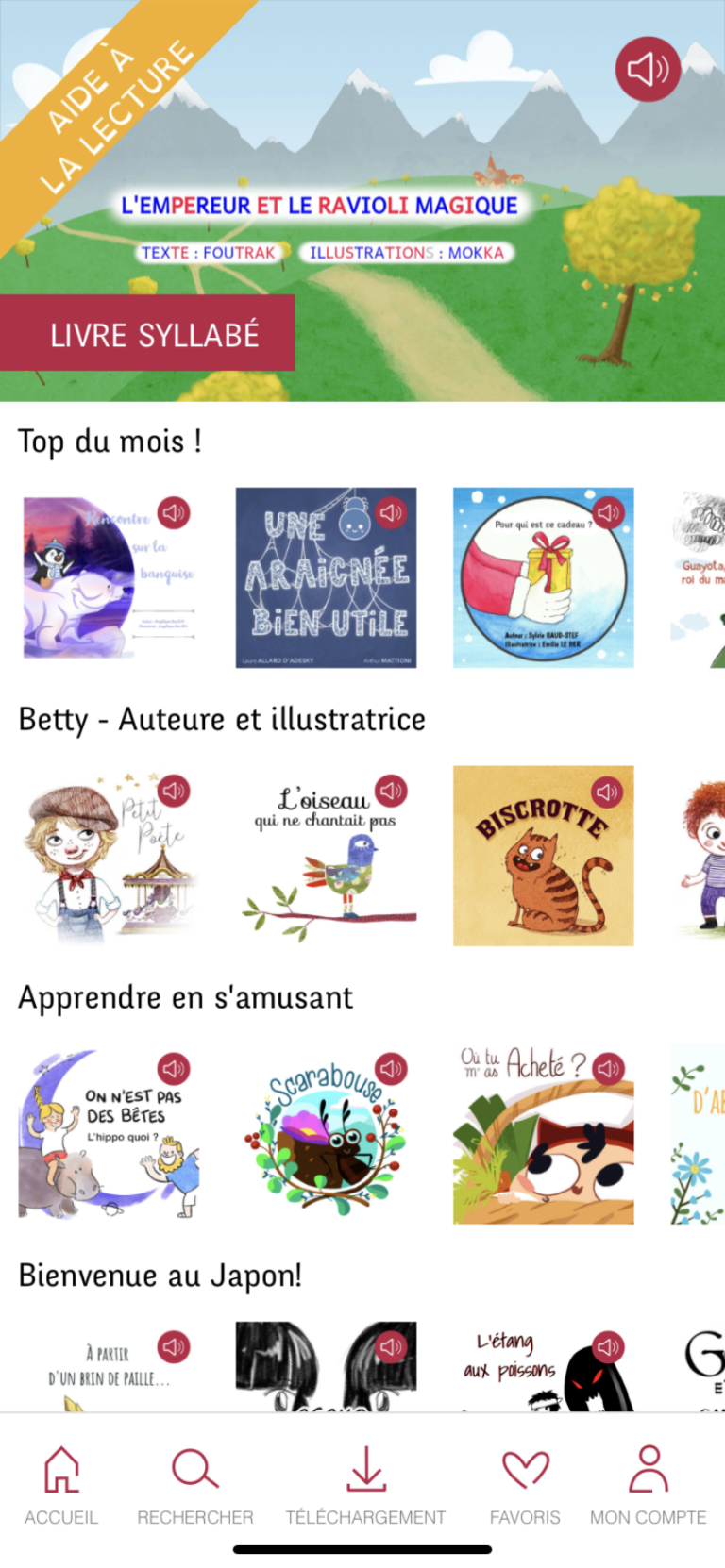Screen dimensions: 725x1568
Task: Open the Petit Poète book
Action: [x=109, y=856]
